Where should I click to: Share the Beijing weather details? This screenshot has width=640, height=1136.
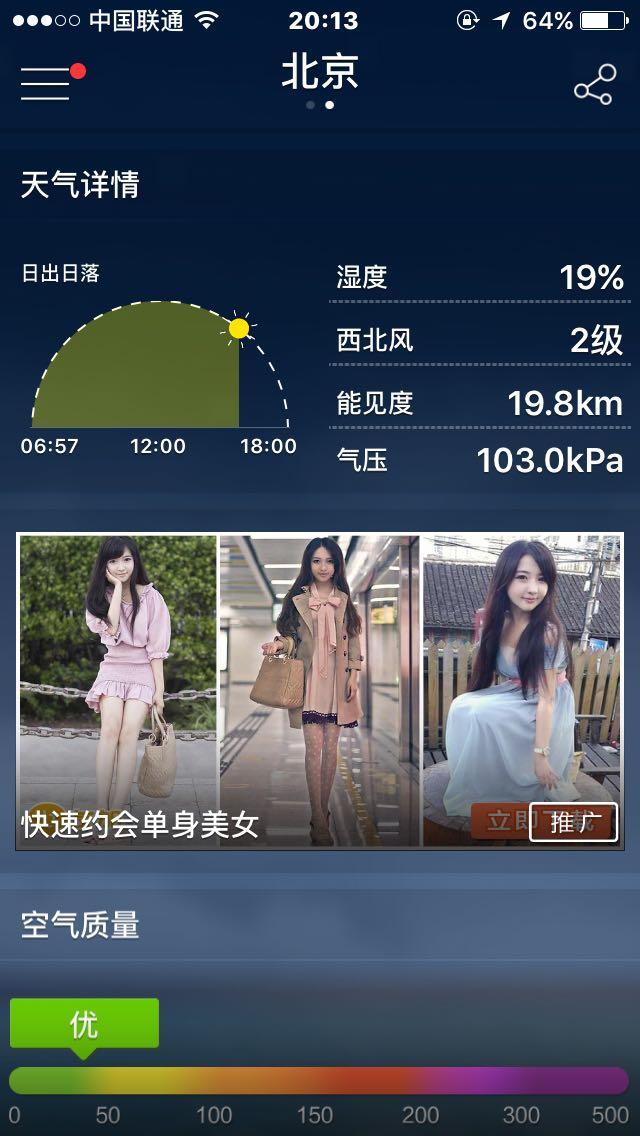tap(593, 86)
